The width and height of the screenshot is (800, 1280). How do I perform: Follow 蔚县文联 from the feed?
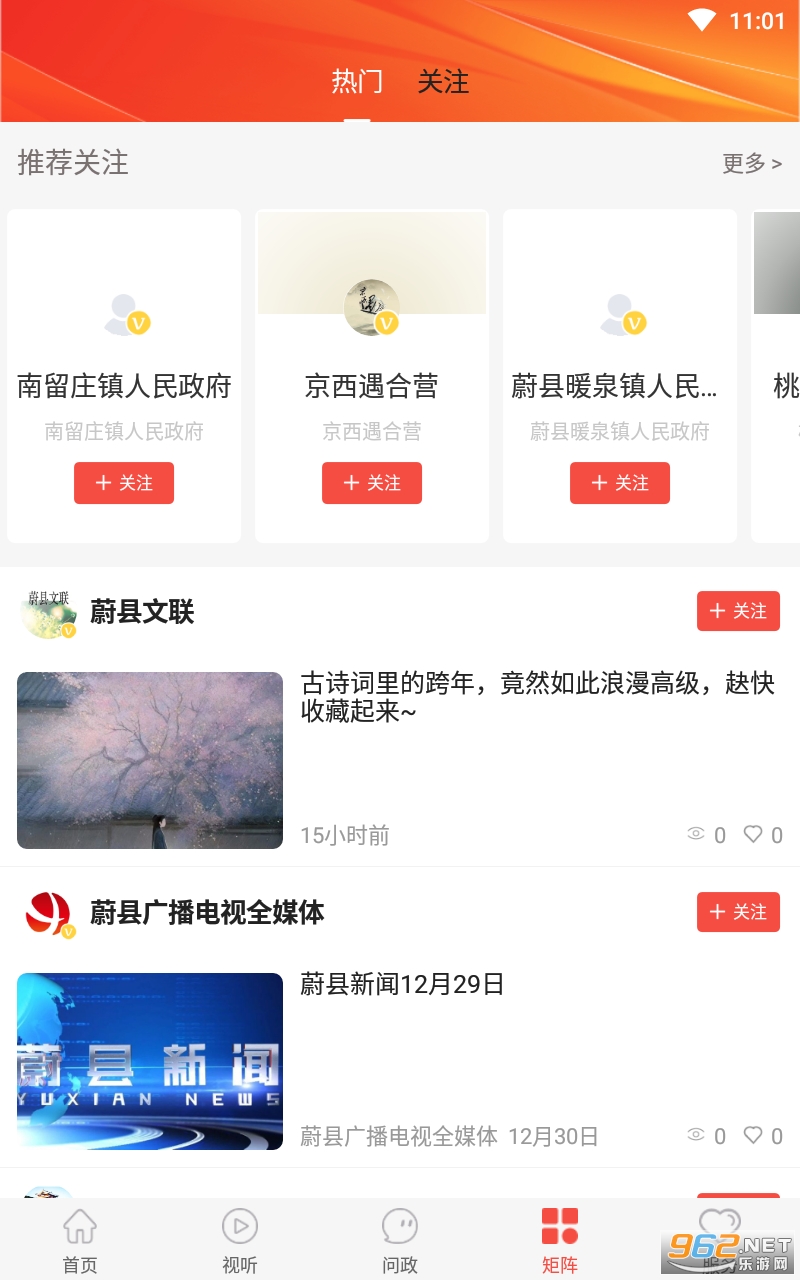pos(738,611)
